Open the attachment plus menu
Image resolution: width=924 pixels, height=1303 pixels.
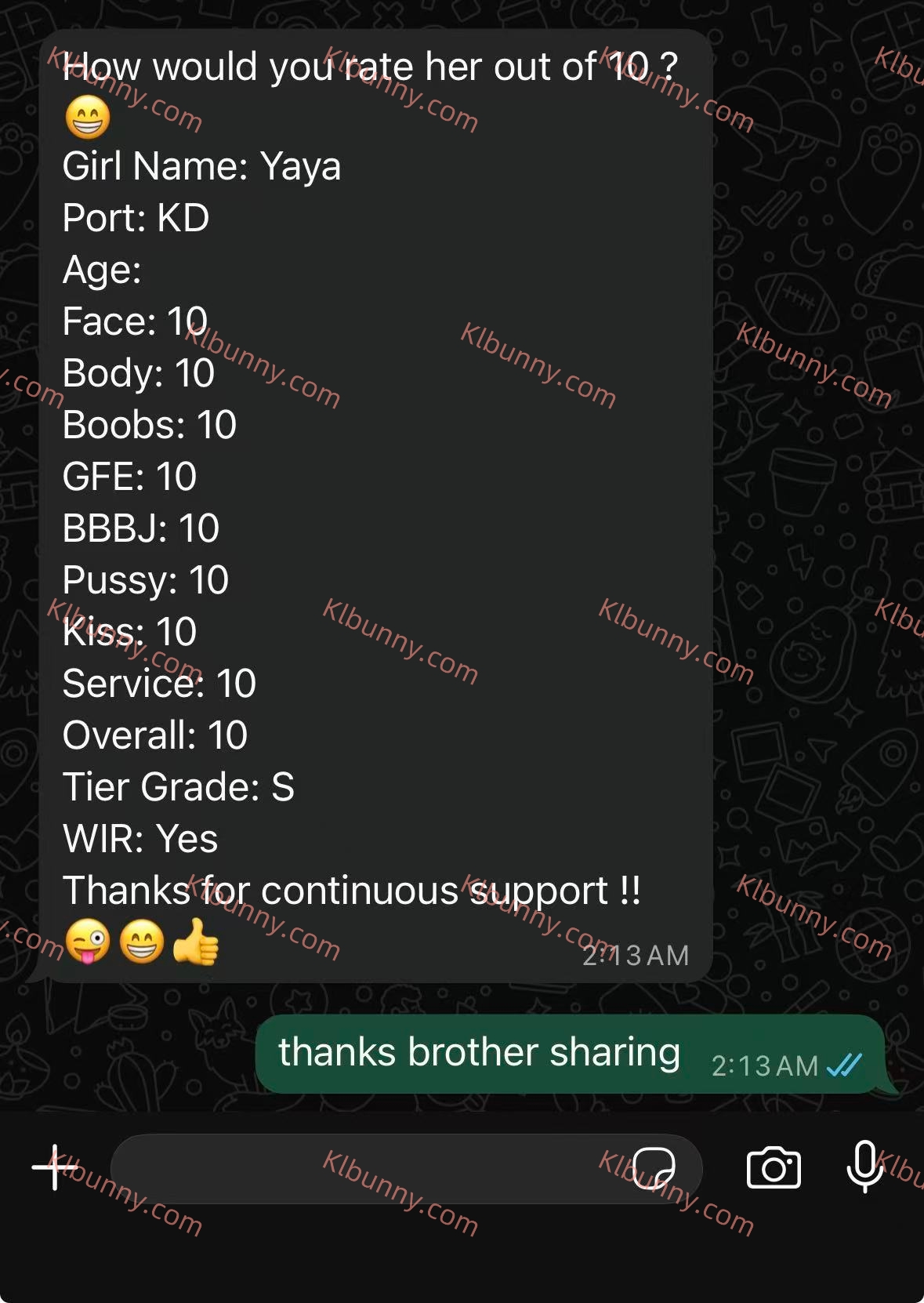click(x=54, y=1167)
